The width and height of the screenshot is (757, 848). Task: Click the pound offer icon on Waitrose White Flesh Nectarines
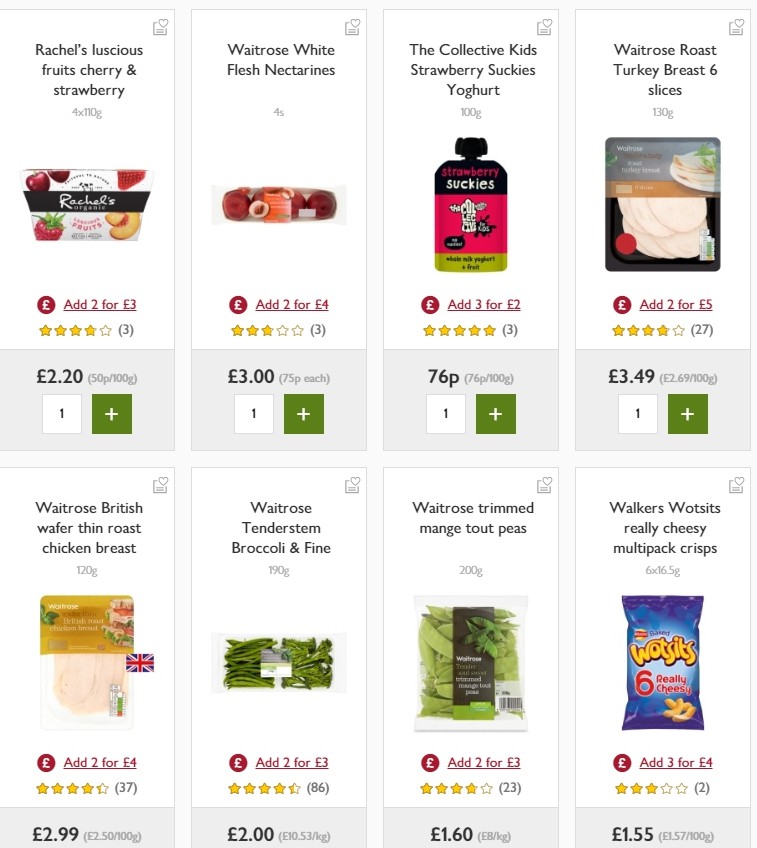coord(238,304)
